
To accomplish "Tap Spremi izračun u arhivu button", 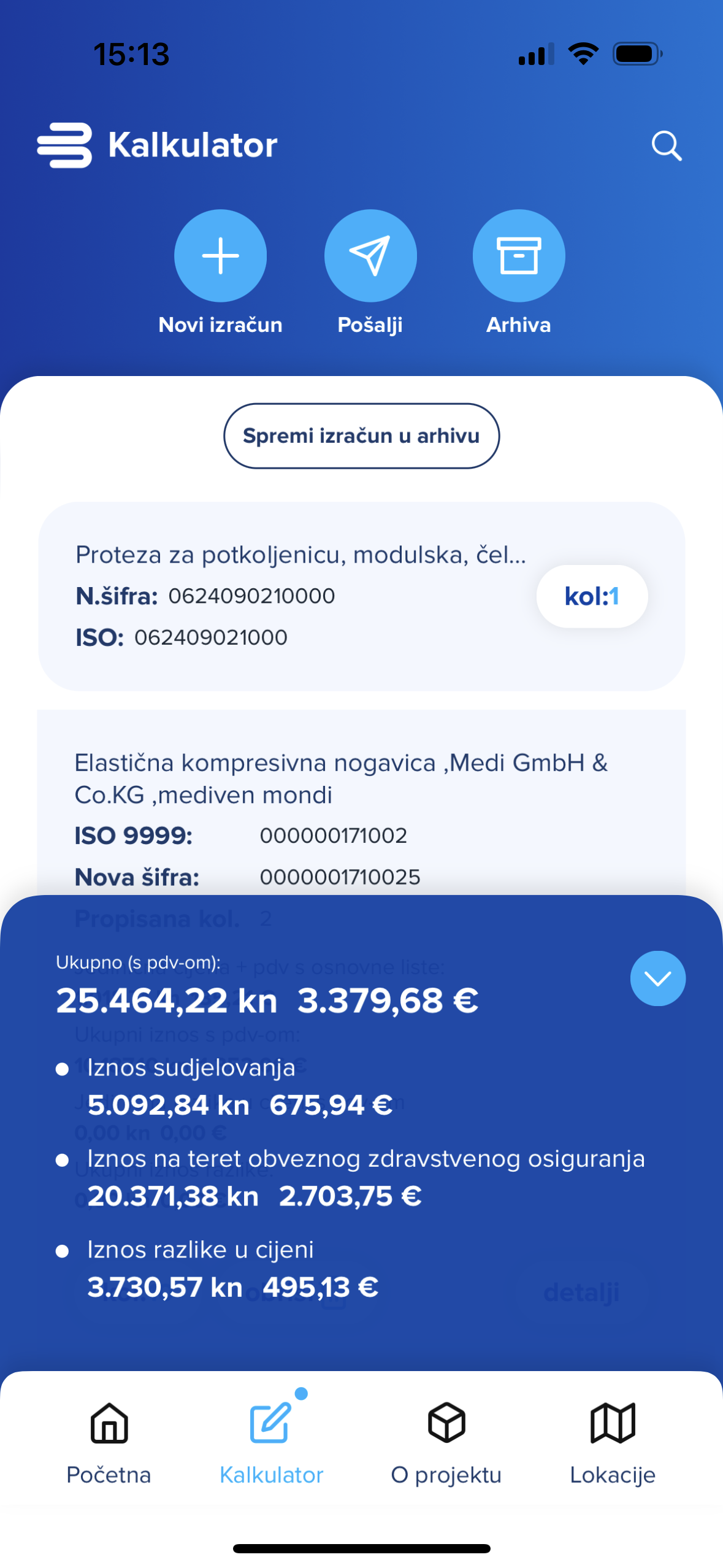I will [361, 436].
